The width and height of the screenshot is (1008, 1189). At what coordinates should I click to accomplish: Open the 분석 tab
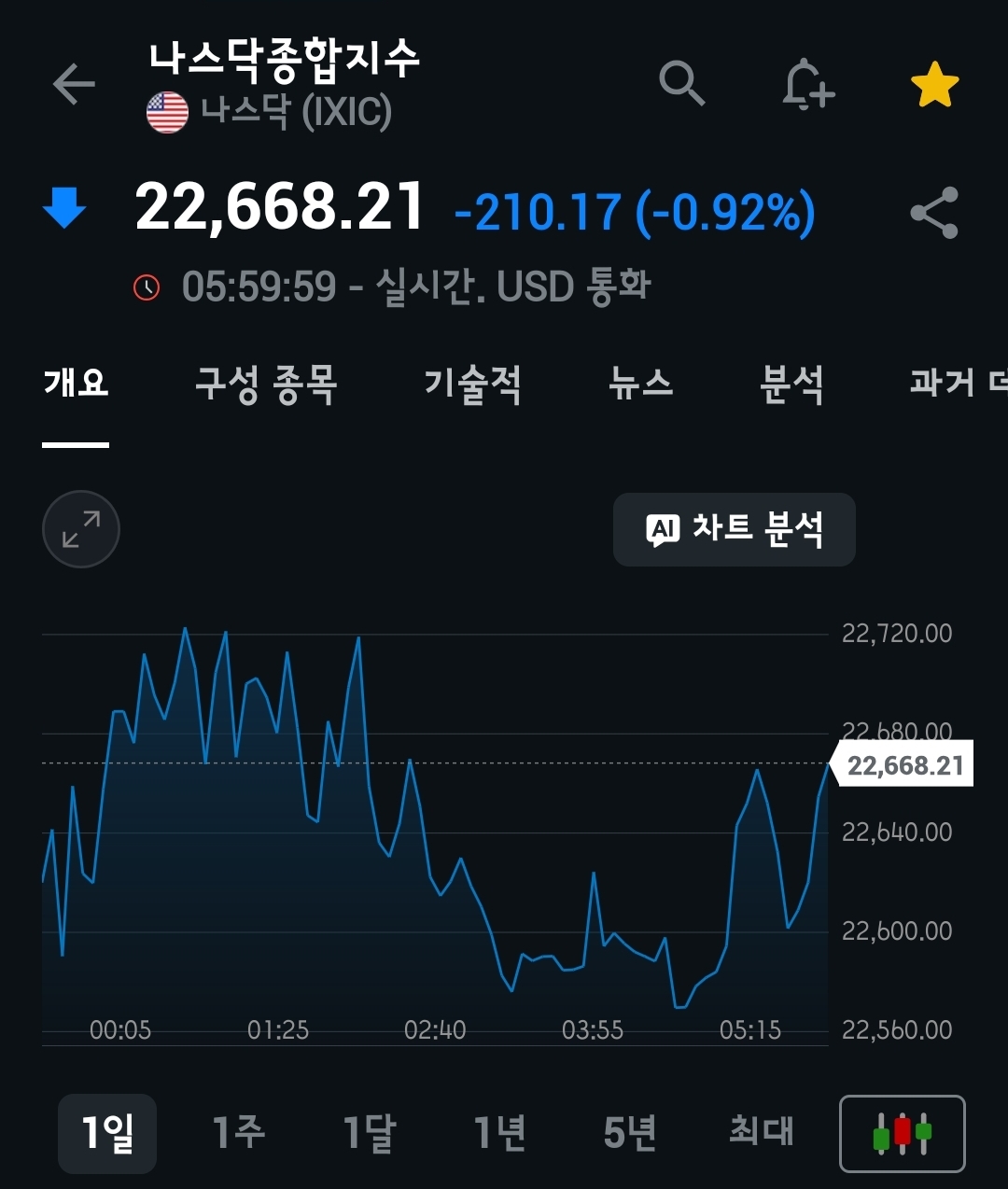pyautogui.click(x=791, y=384)
